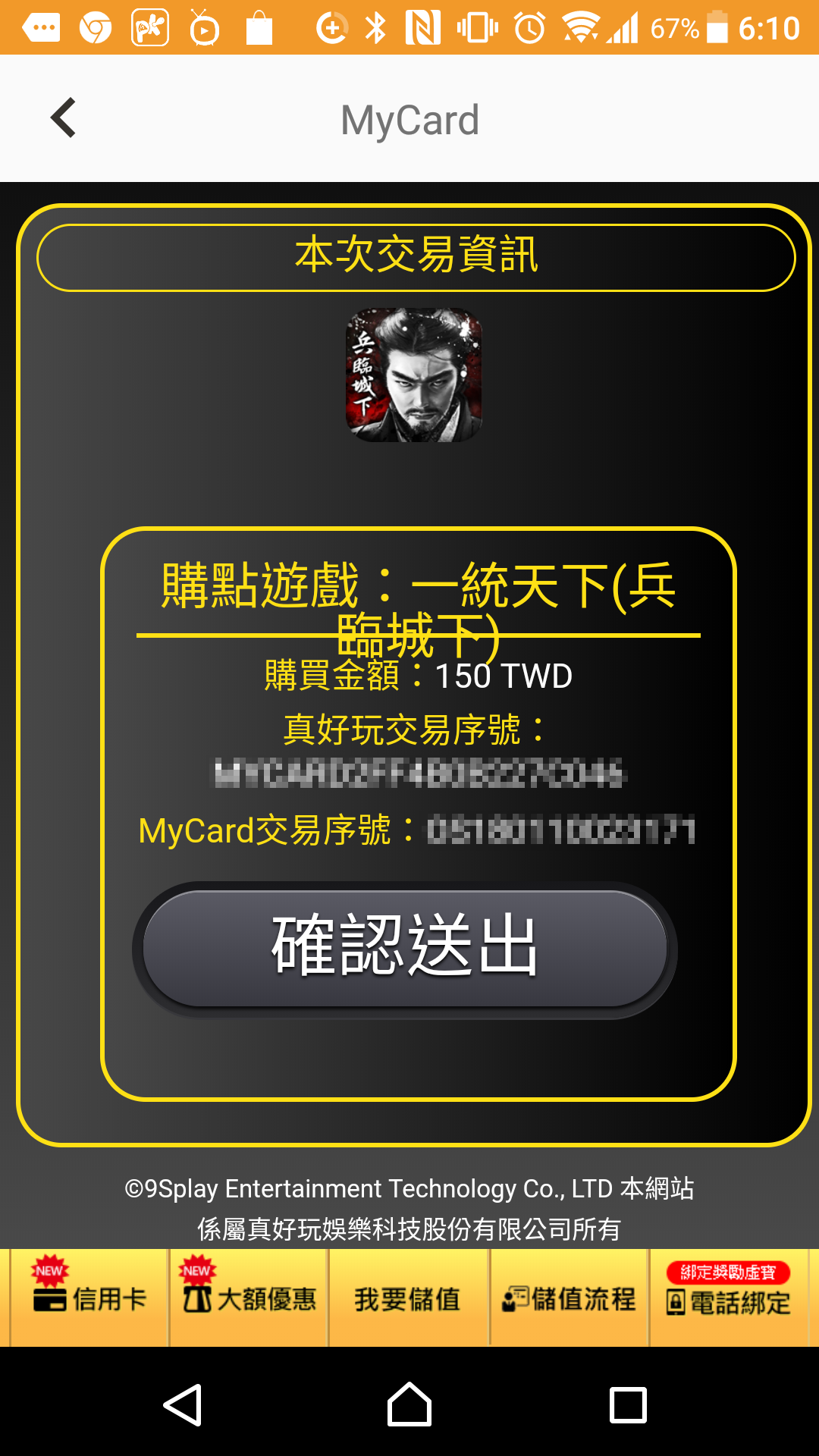Open recent apps from the navigation bar

point(628,1405)
